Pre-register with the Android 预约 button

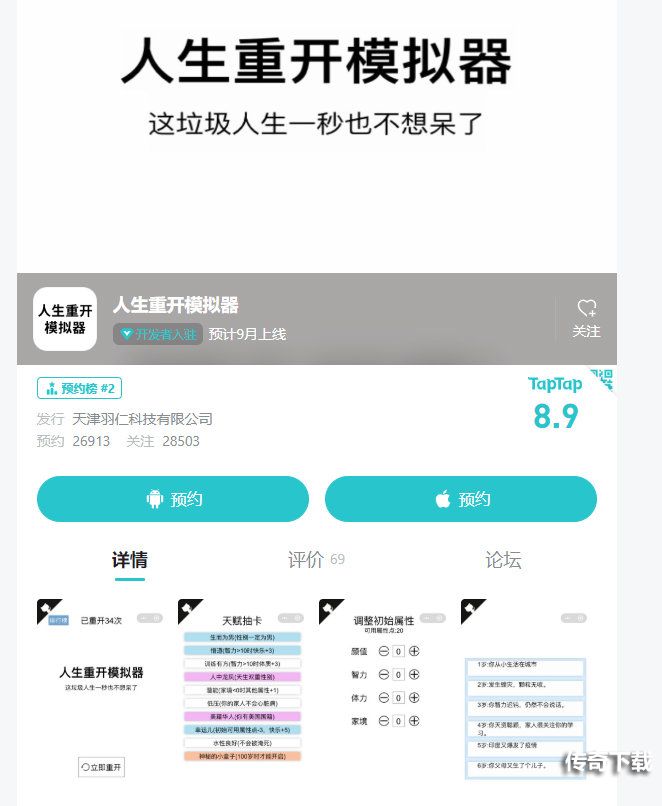click(173, 499)
